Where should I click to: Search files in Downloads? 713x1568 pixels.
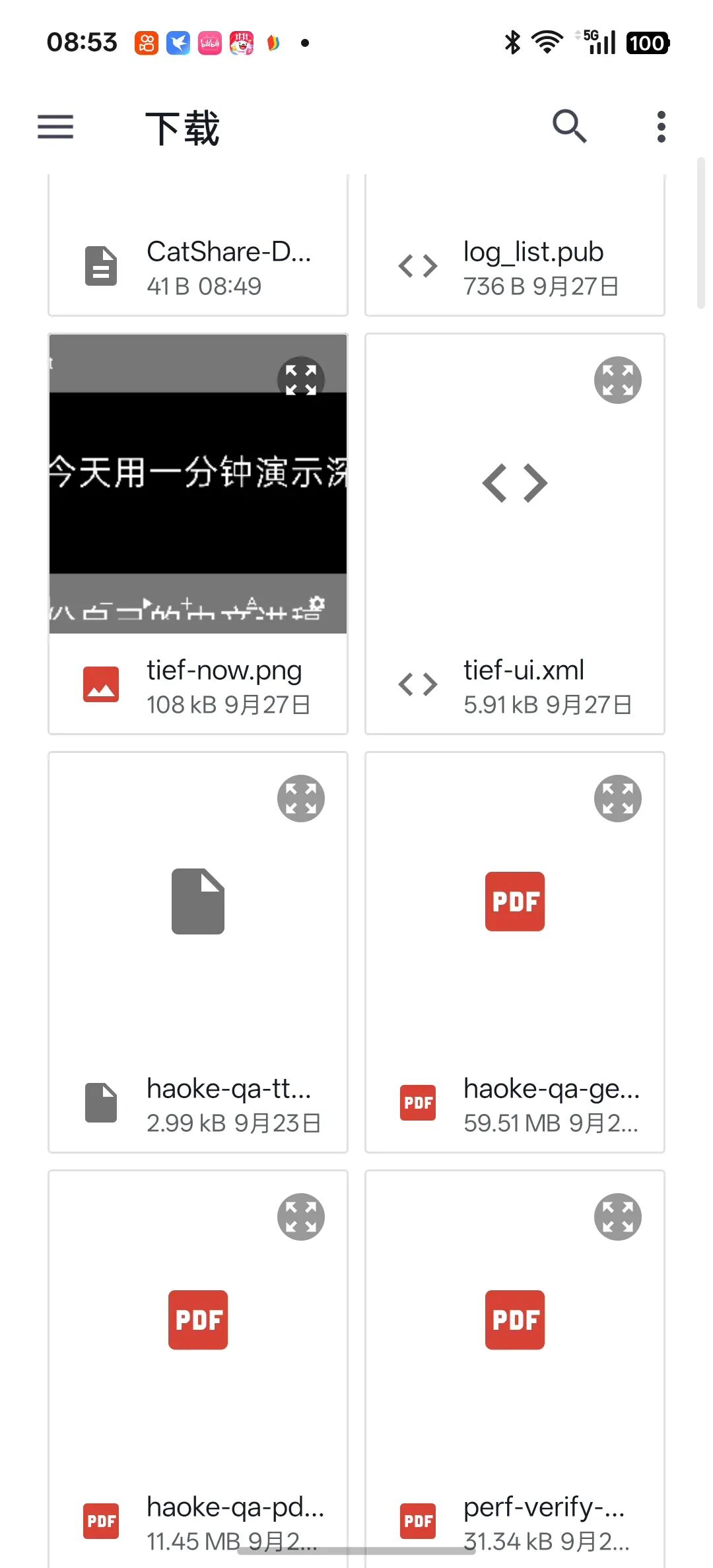coord(570,126)
